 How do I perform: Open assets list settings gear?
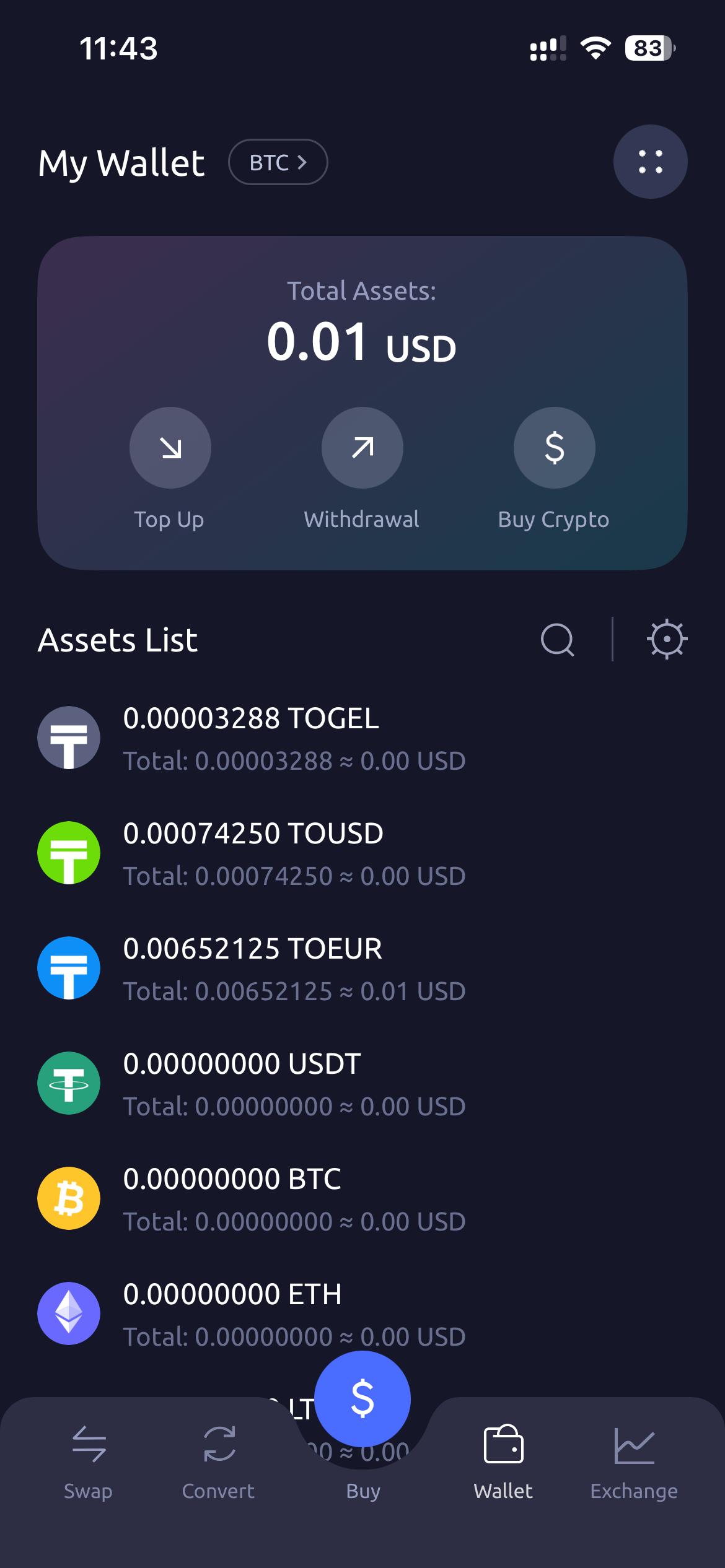[x=667, y=639]
